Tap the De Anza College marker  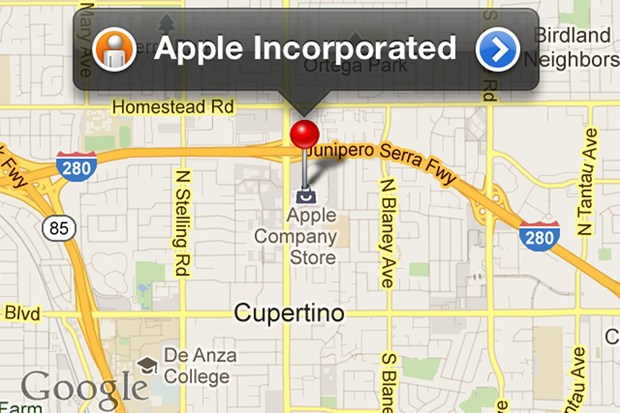tap(147, 366)
